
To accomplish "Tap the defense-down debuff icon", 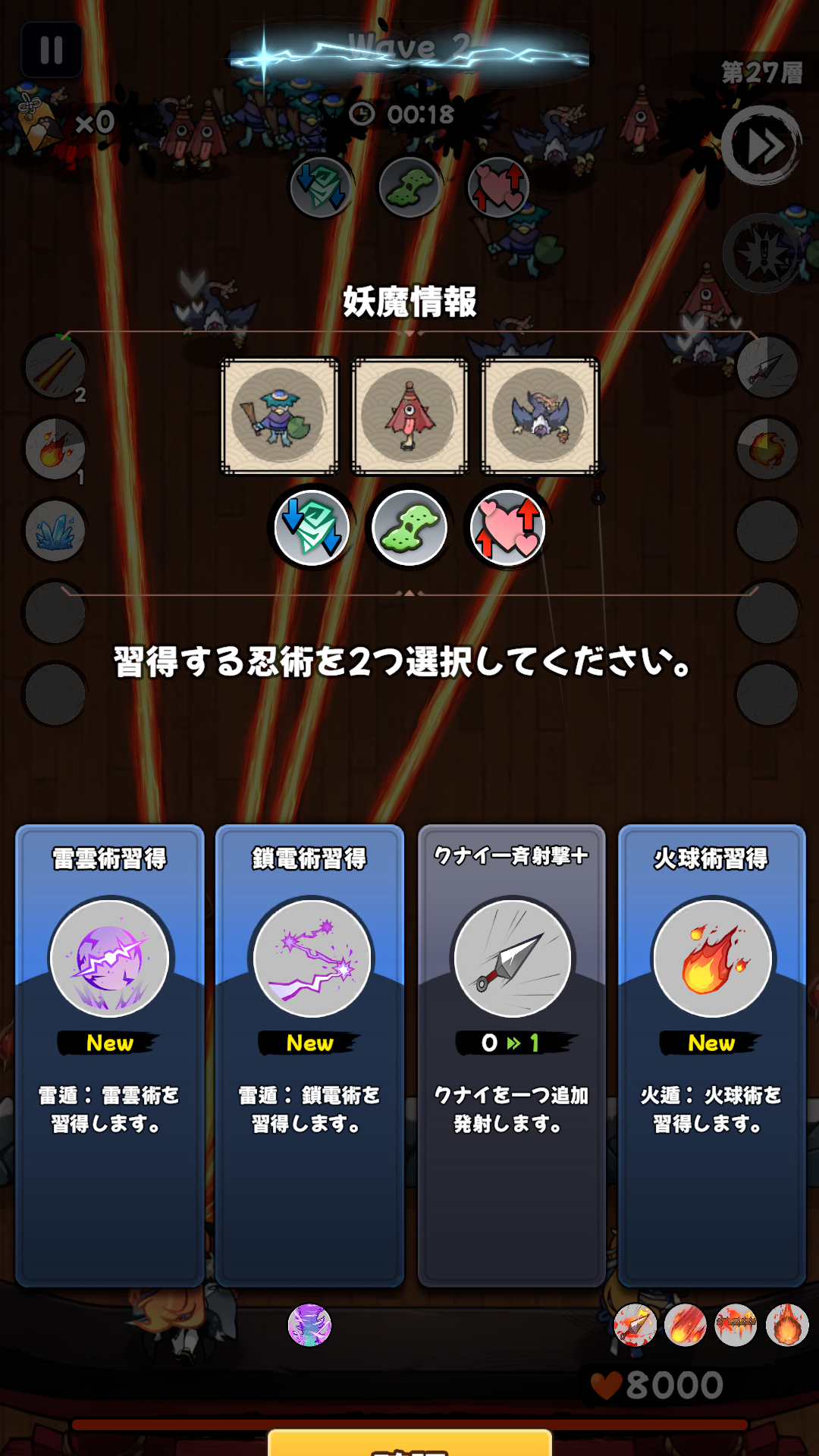I will (x=312, y=528).
